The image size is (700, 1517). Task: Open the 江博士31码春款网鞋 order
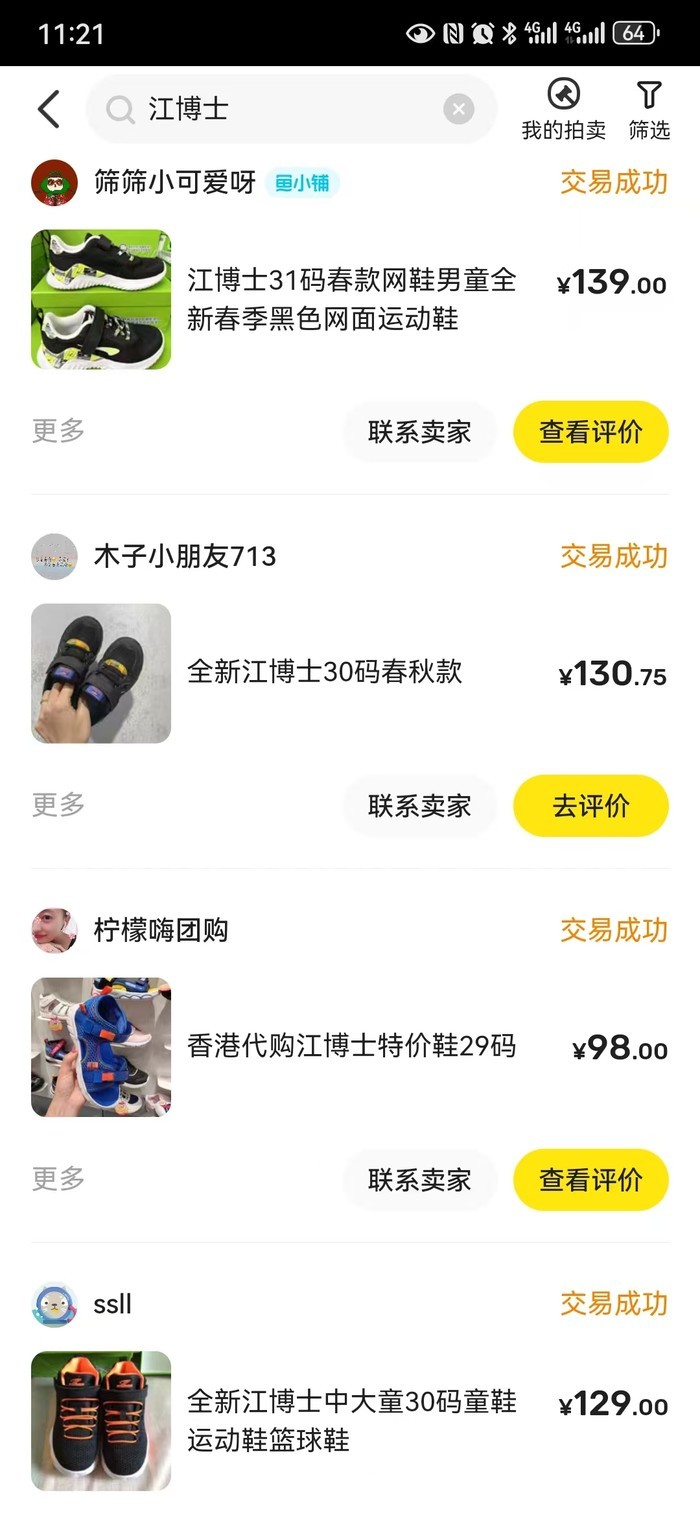tap(351, 299)
